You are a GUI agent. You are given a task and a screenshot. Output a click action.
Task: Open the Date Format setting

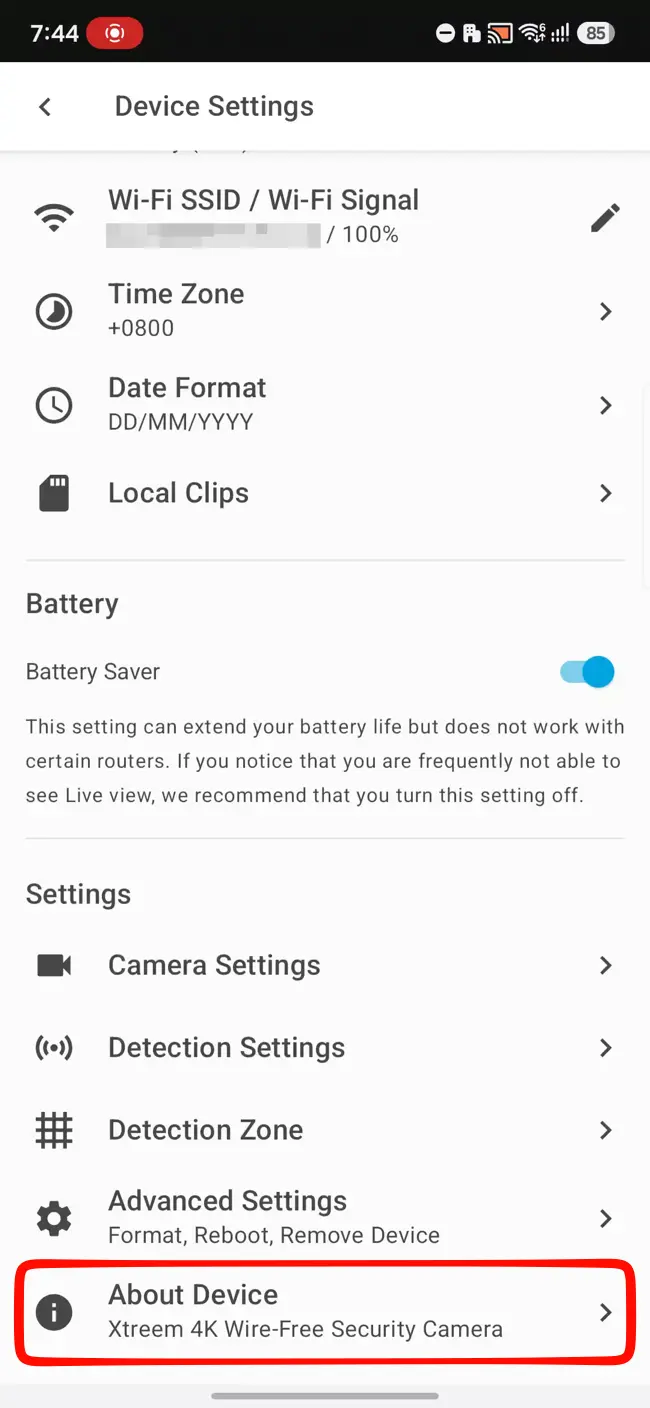click(325, 405)
